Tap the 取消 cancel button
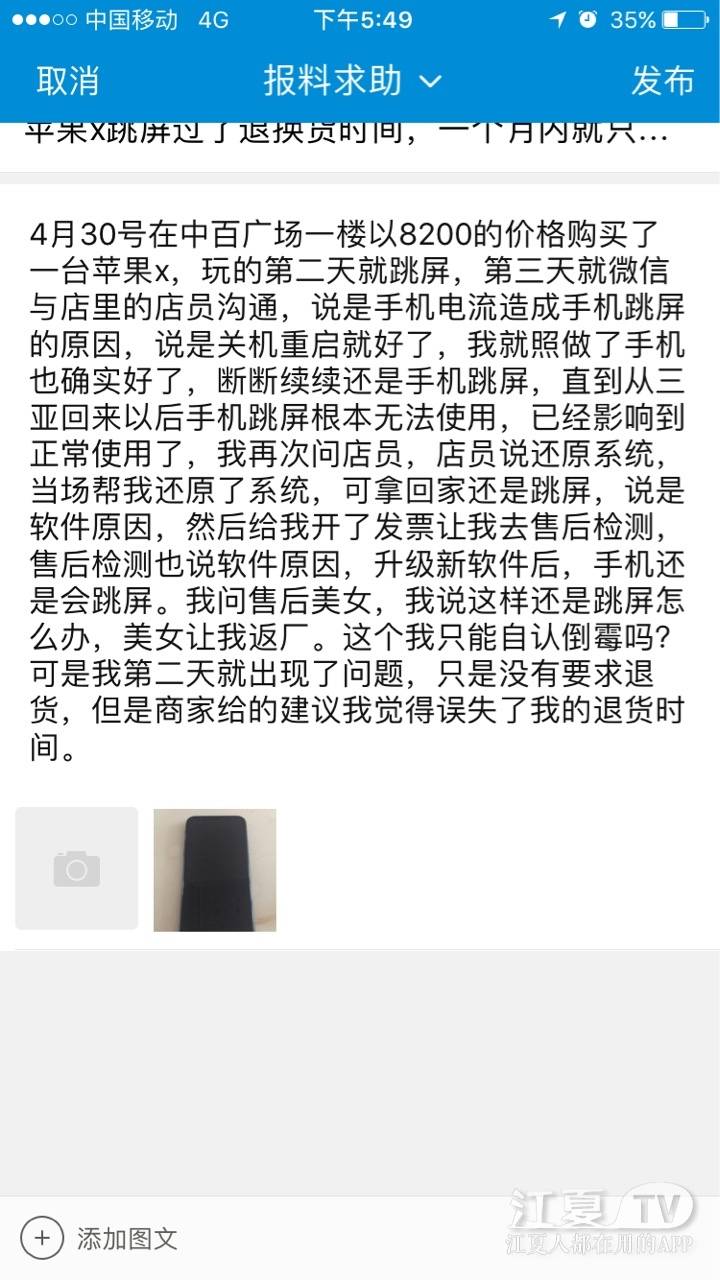This screenshot has height=1280, width=720. tap(67, 82)
